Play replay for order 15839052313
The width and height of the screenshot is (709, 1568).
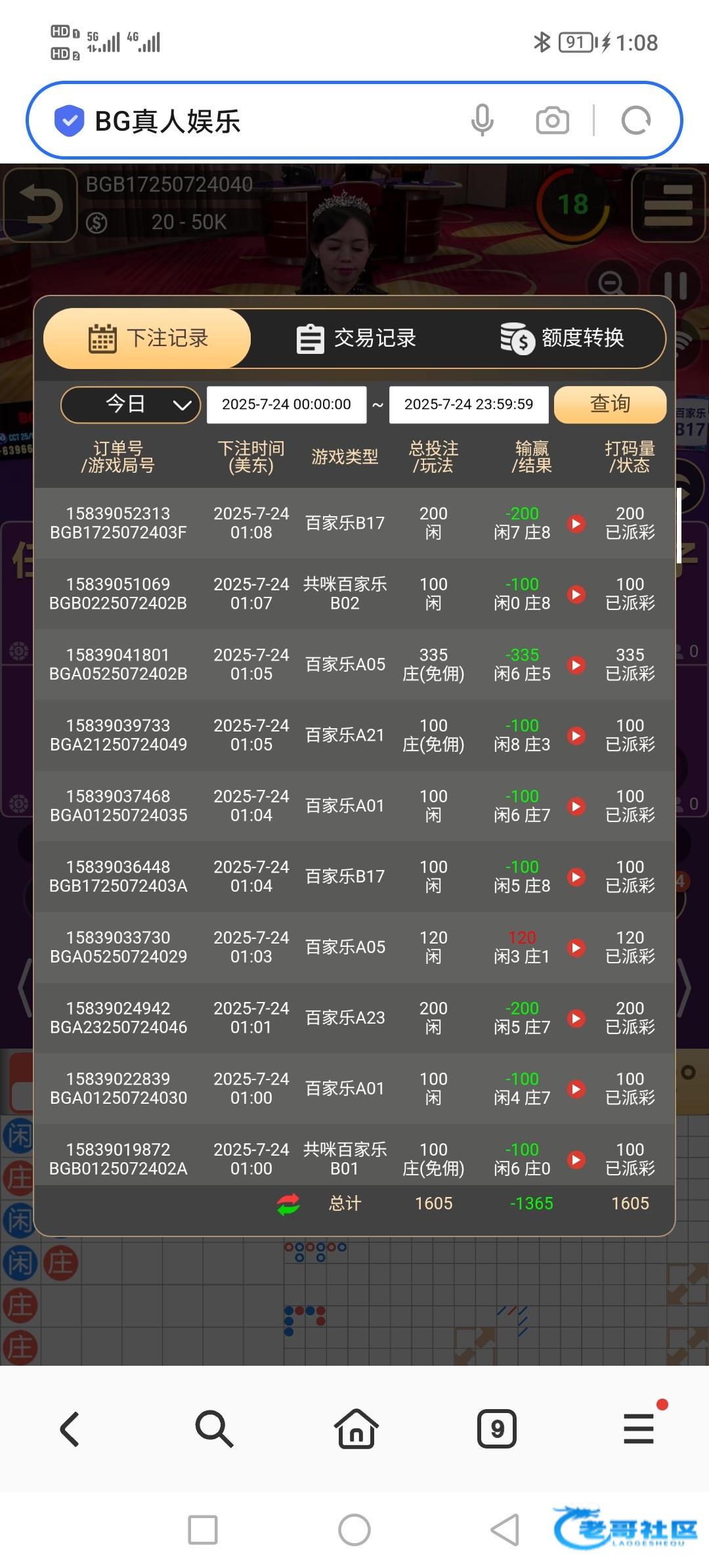(x=576, y=523)
